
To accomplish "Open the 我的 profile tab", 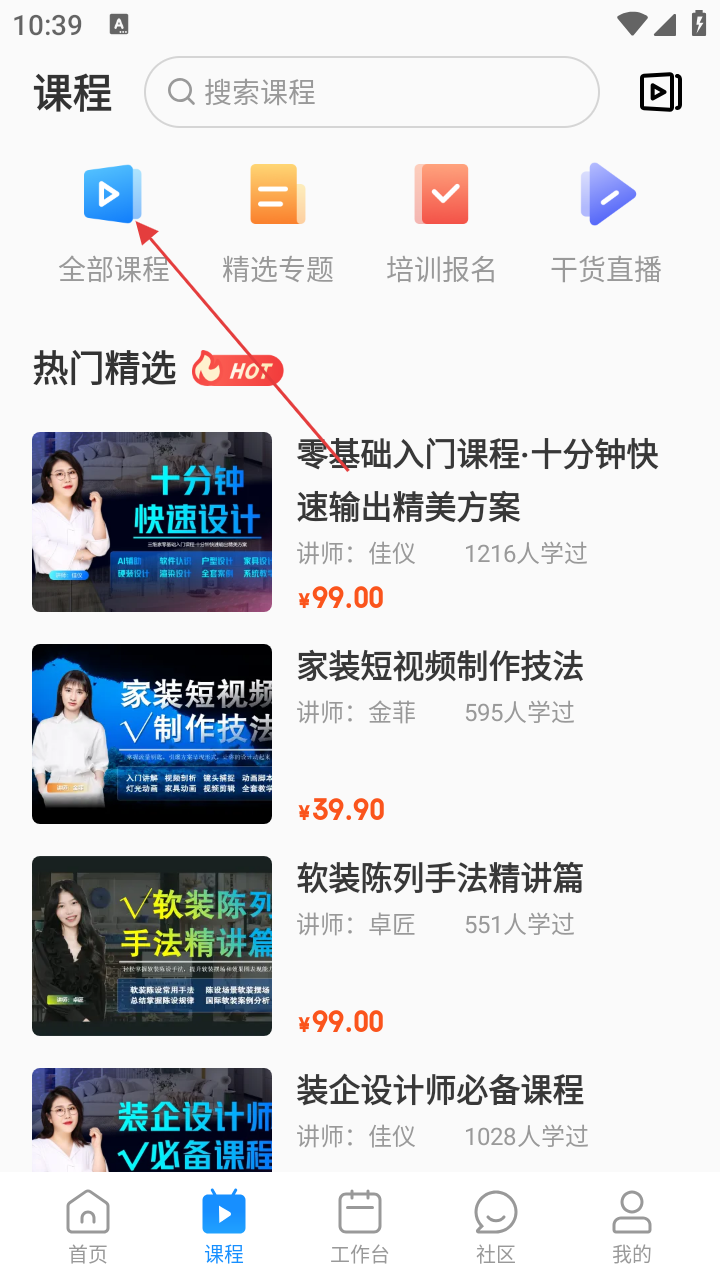I will pyautogui.click(x=631, y=1226).
